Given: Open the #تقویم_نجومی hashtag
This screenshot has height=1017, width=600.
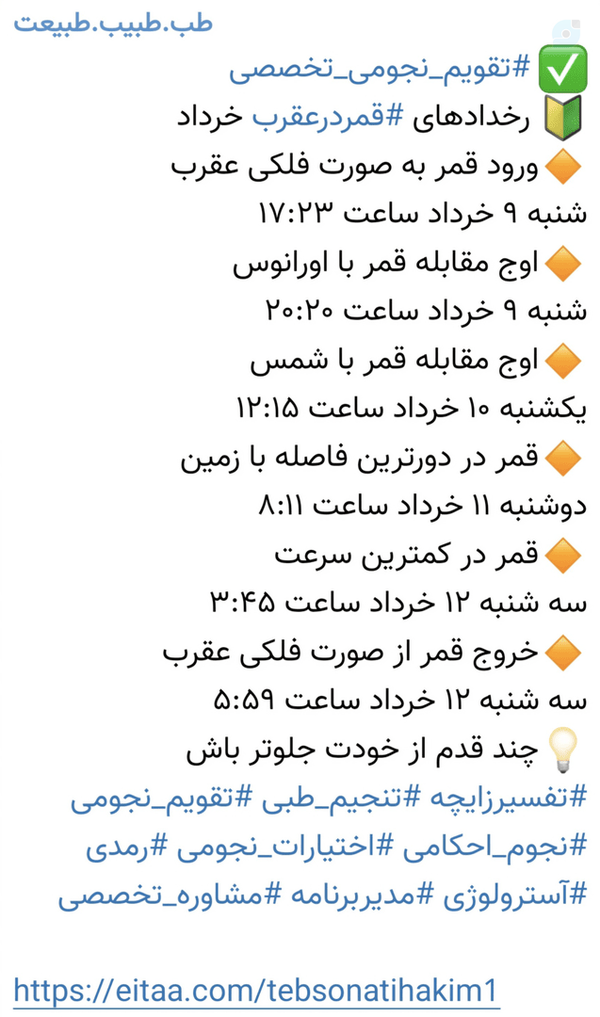Looking at the screenshot, I should coord(161,797).
